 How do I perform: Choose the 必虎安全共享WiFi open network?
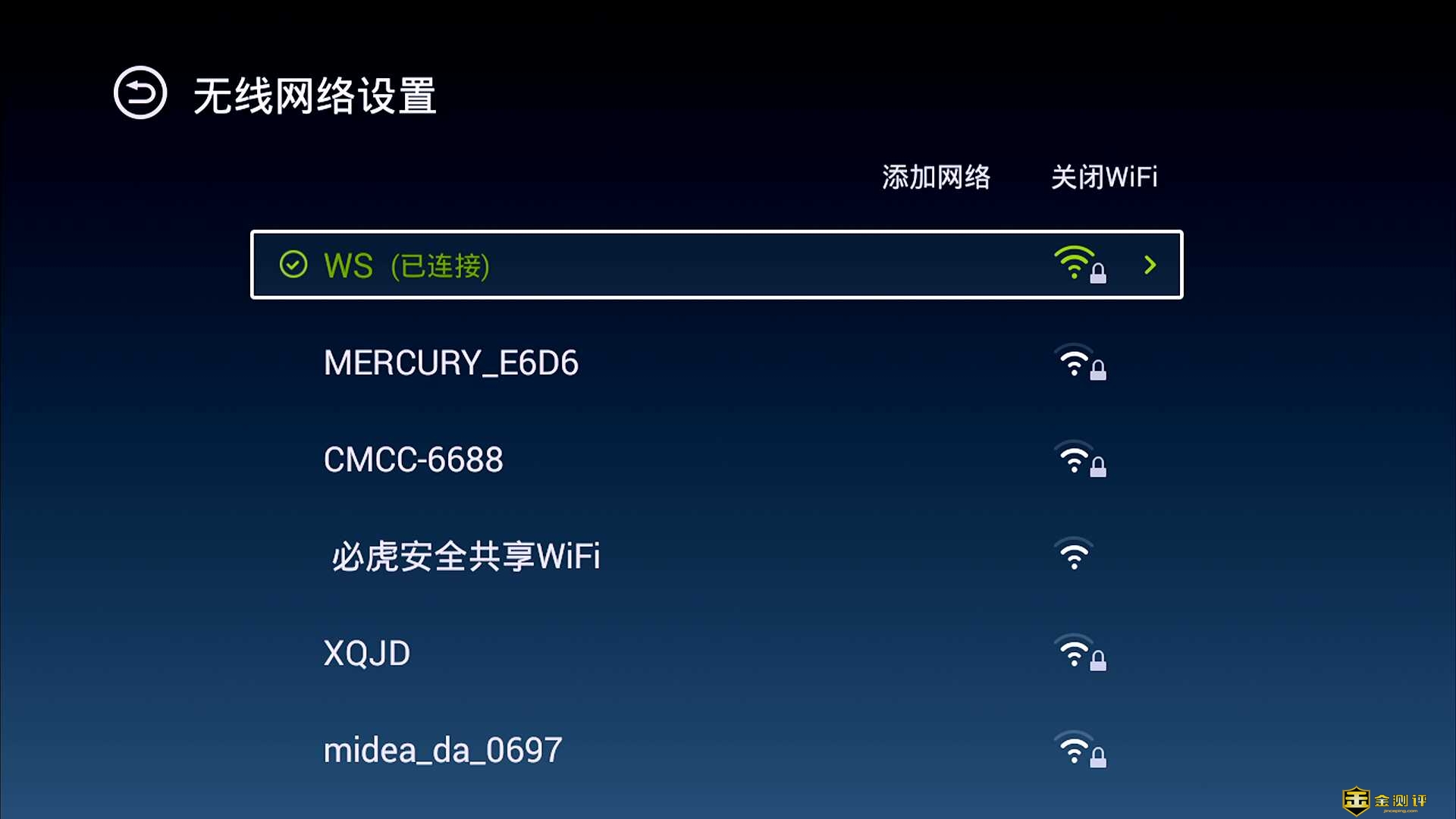coord(466,556)
